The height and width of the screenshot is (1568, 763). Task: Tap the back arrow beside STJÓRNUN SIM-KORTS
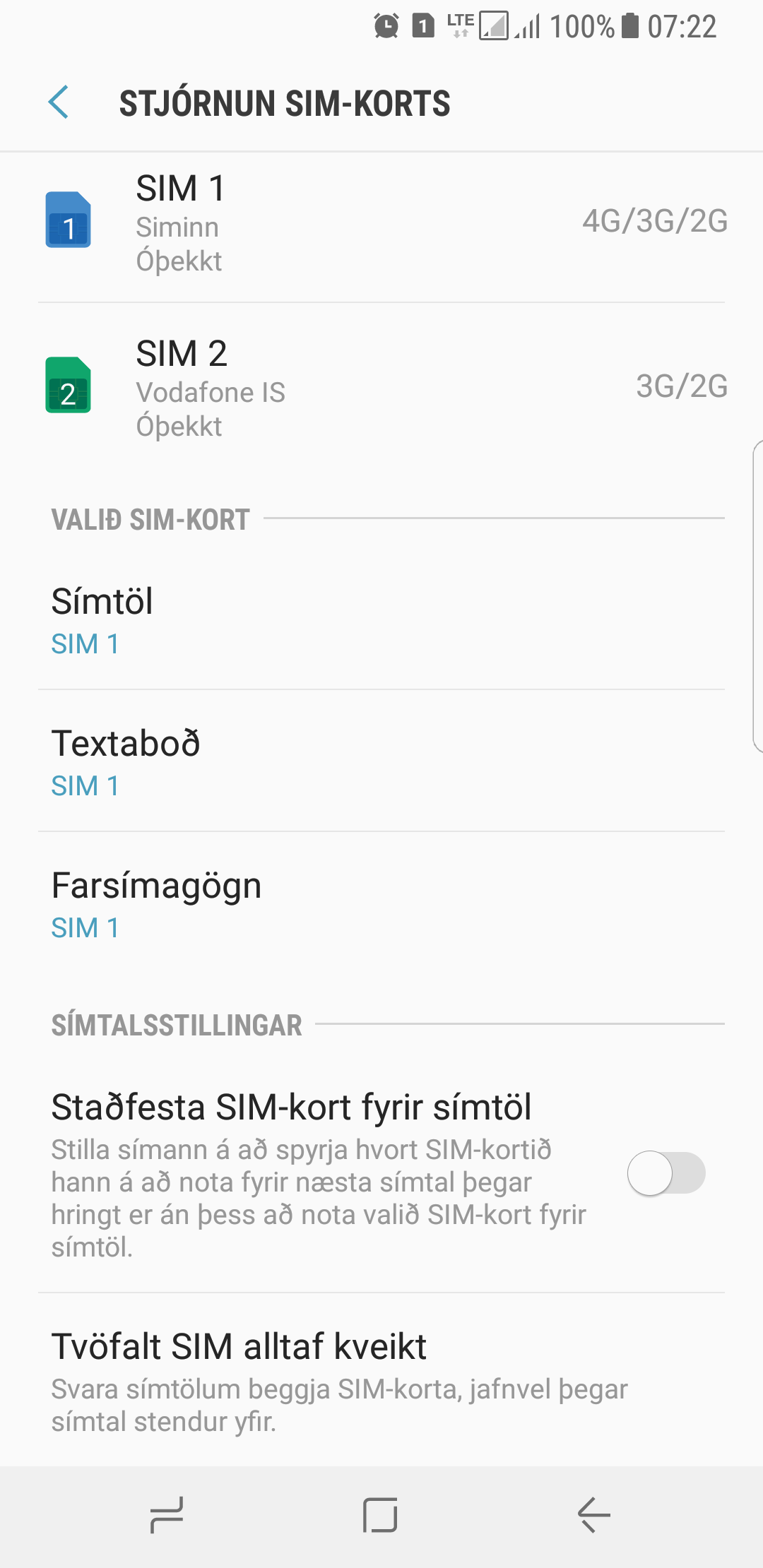(59, 103)
